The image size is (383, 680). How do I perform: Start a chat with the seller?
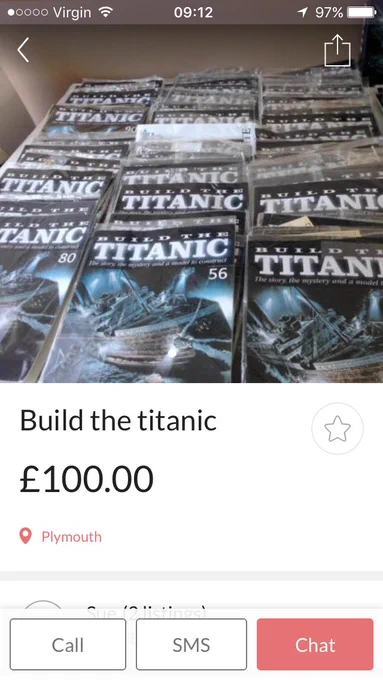pyautogui.click(x=315, y=644)
